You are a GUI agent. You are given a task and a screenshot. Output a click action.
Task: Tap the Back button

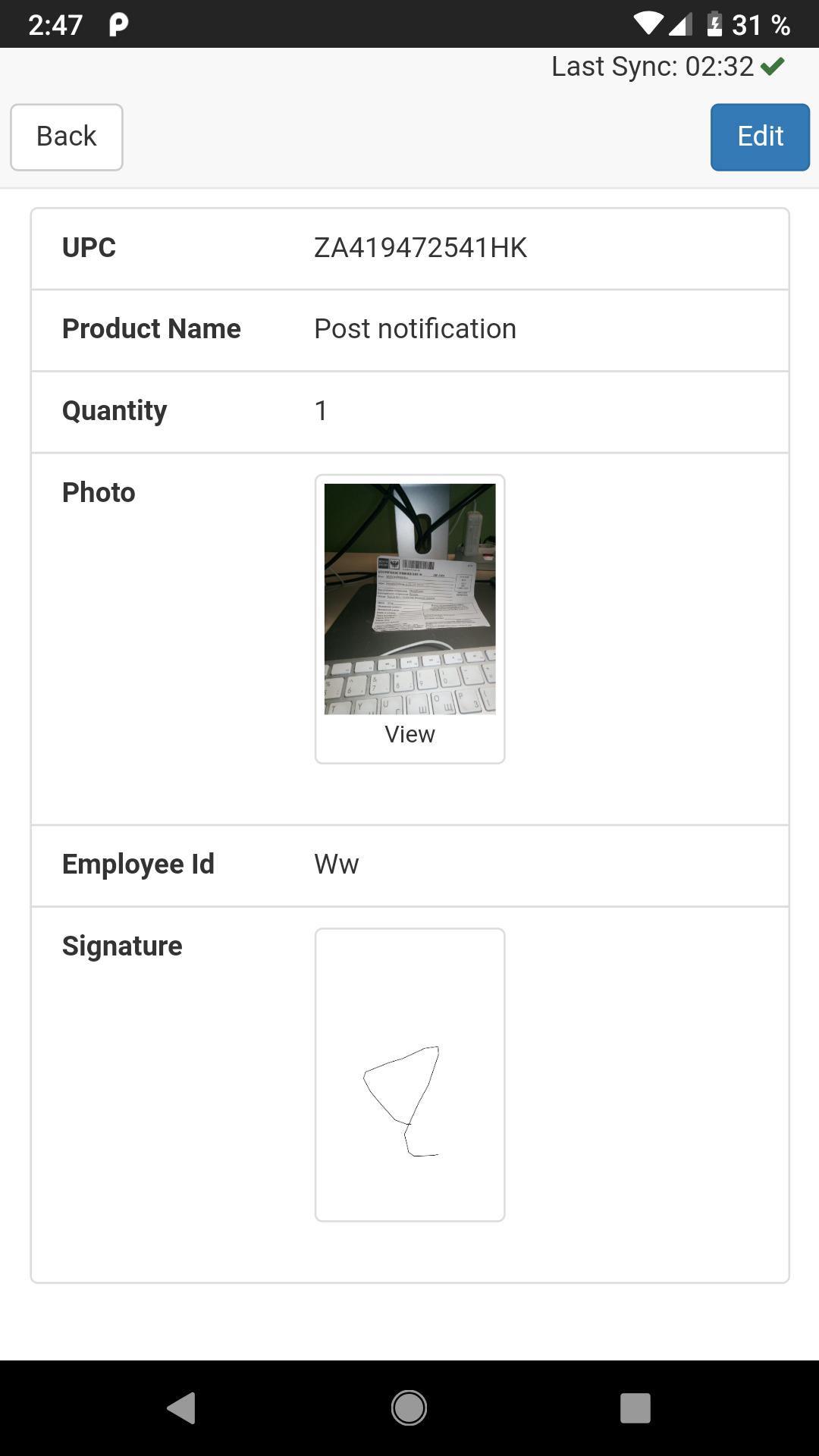click(66, 137)
